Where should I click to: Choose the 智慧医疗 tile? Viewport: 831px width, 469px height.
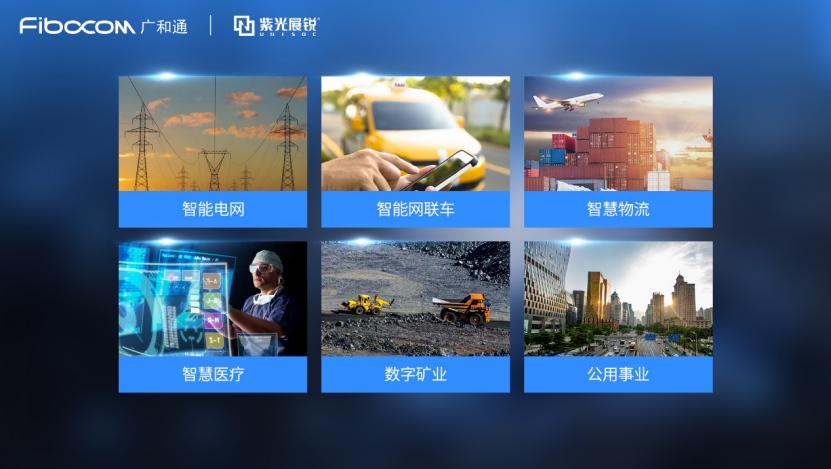pyautogui.click(x=213, y=317)
